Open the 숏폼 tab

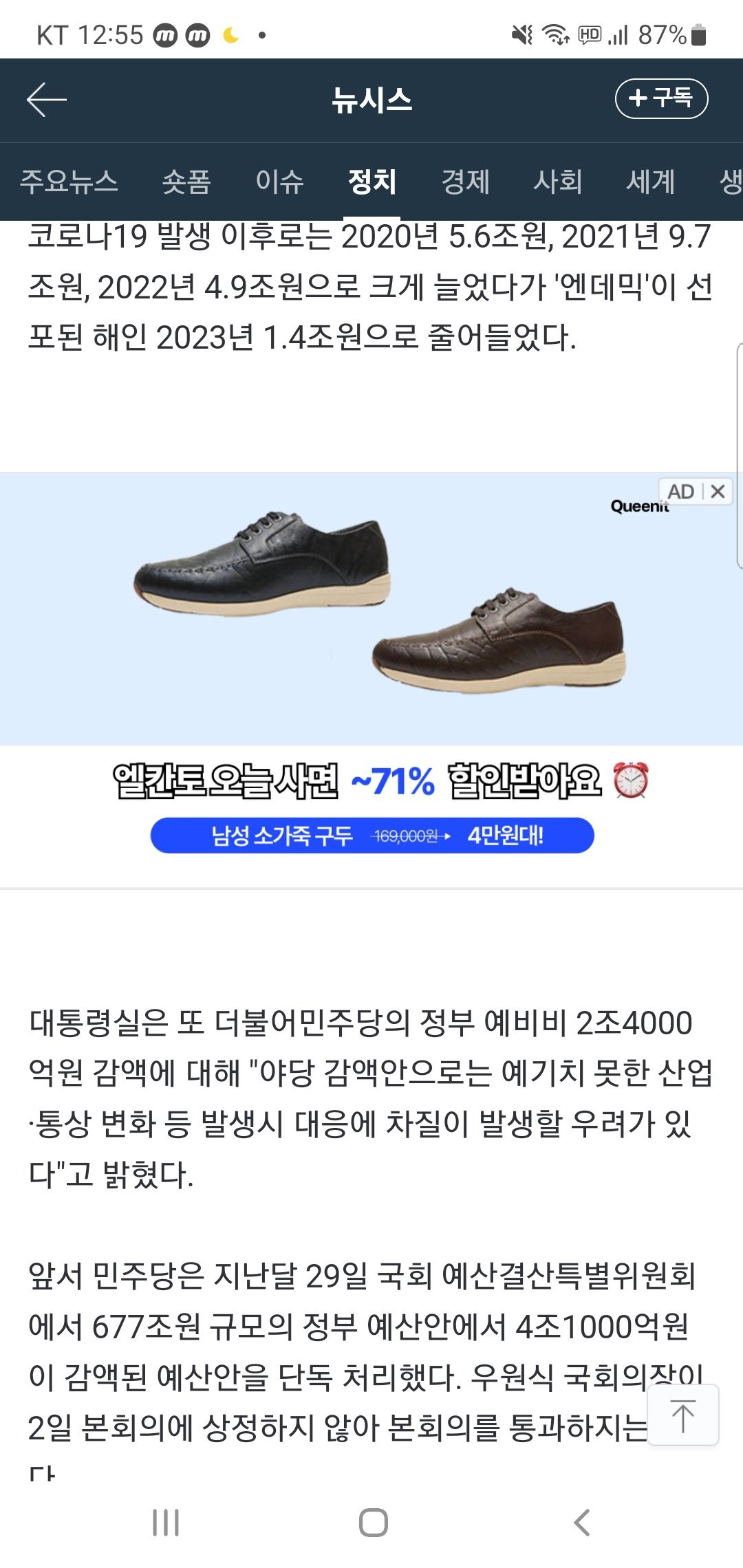186,182
